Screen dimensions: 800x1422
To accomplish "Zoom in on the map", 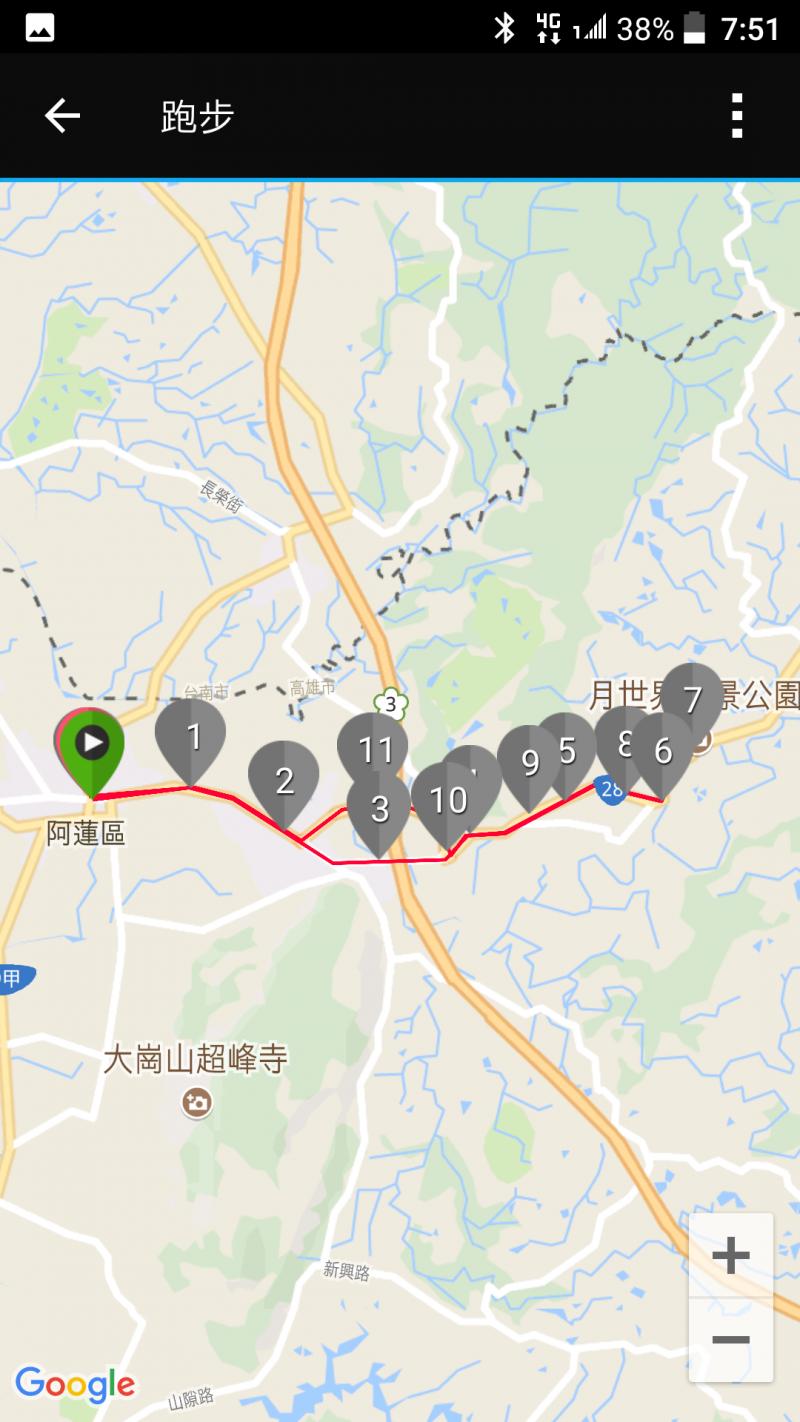I will pyautogui.click(x=731, y=1255).
